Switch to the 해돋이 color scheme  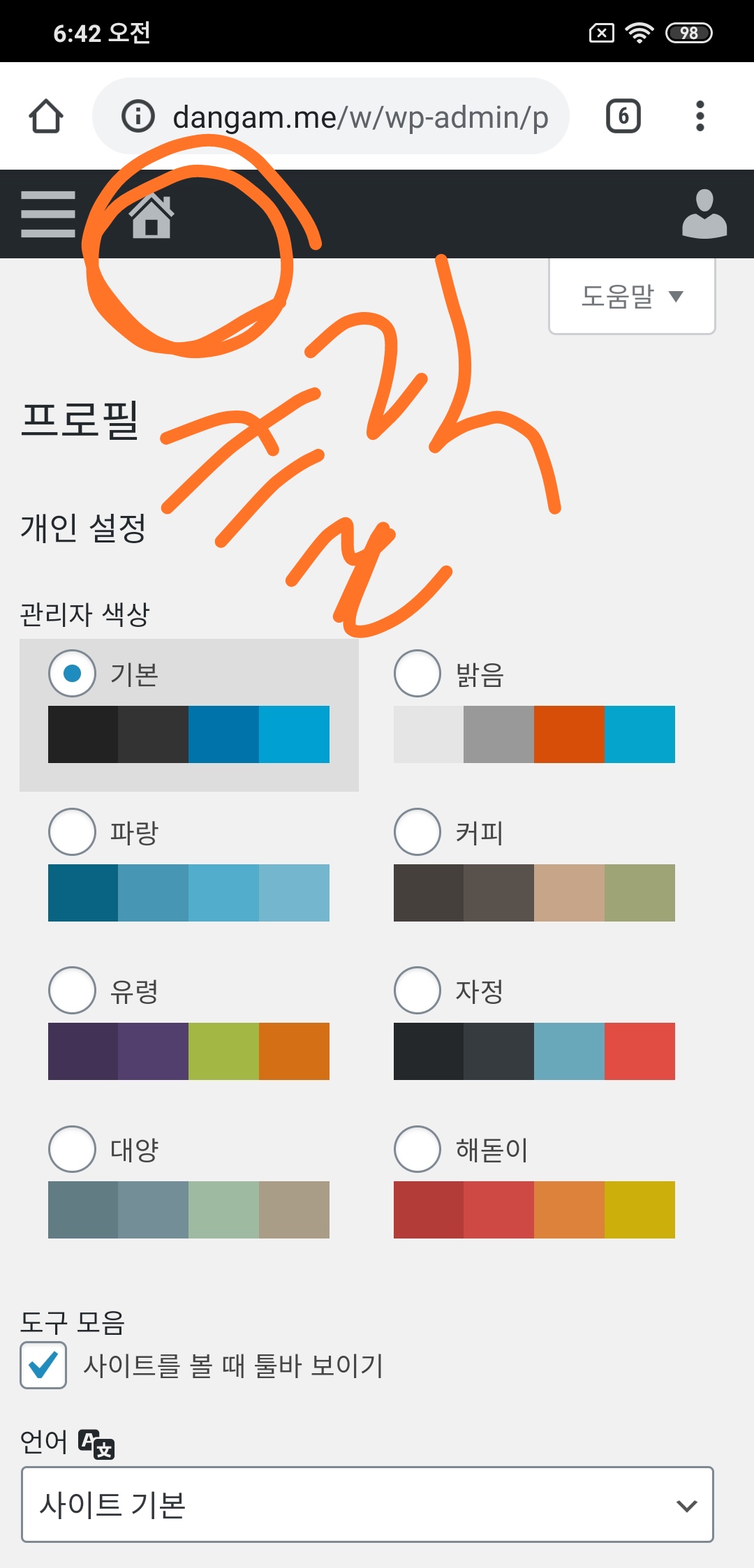pyautogui.click(x=417, y=1149)
